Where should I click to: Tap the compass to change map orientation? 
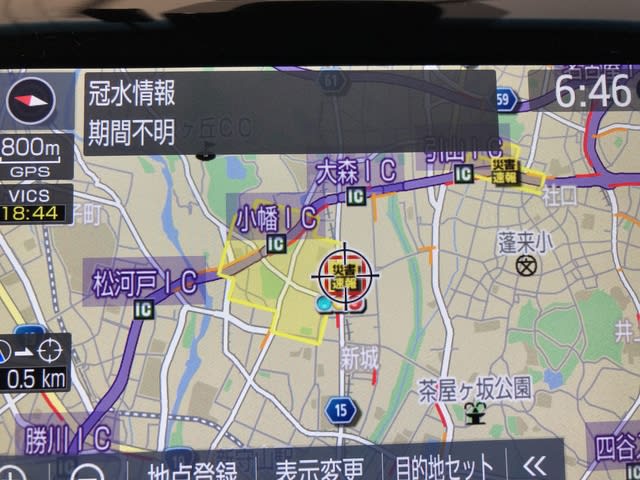32,100
